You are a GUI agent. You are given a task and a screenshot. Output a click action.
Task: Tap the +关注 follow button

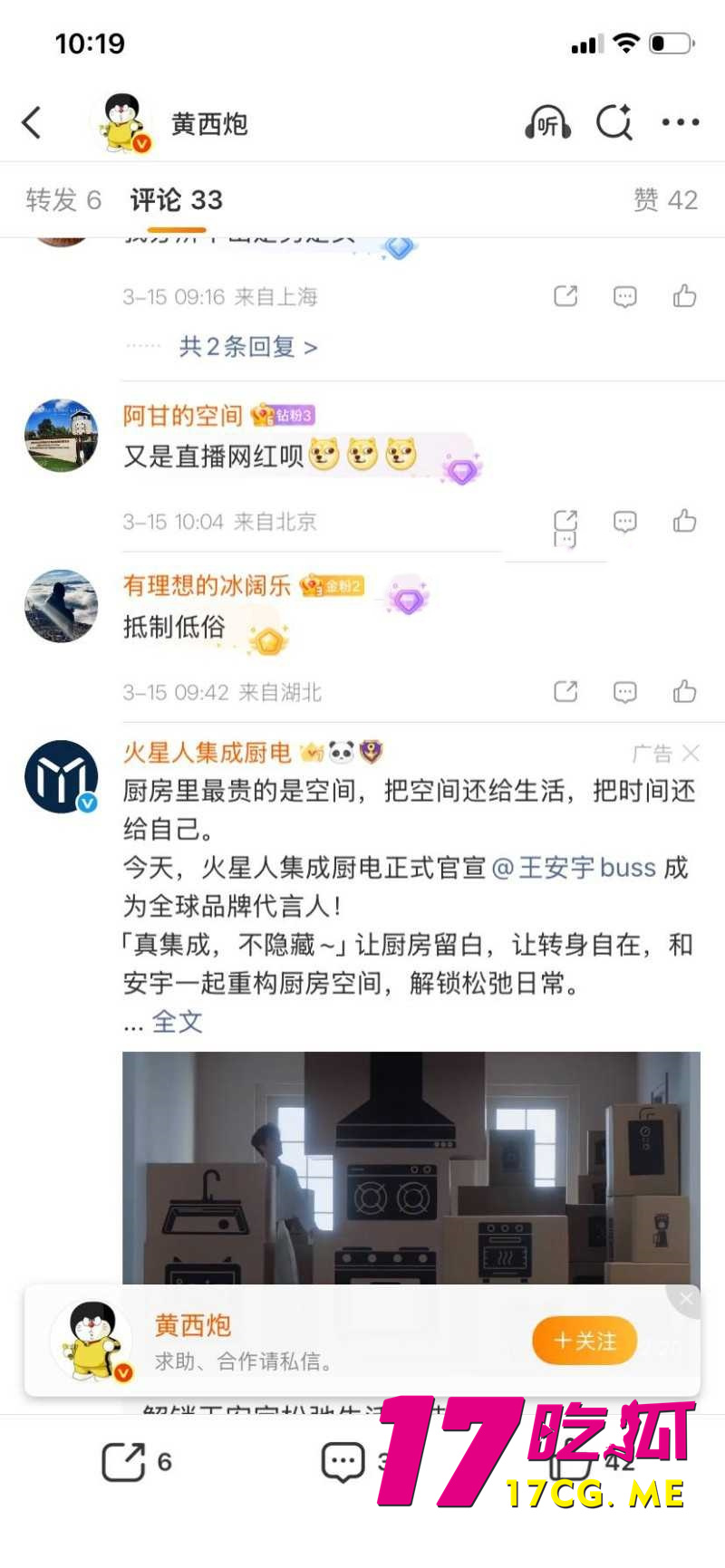coord(584,1341)
